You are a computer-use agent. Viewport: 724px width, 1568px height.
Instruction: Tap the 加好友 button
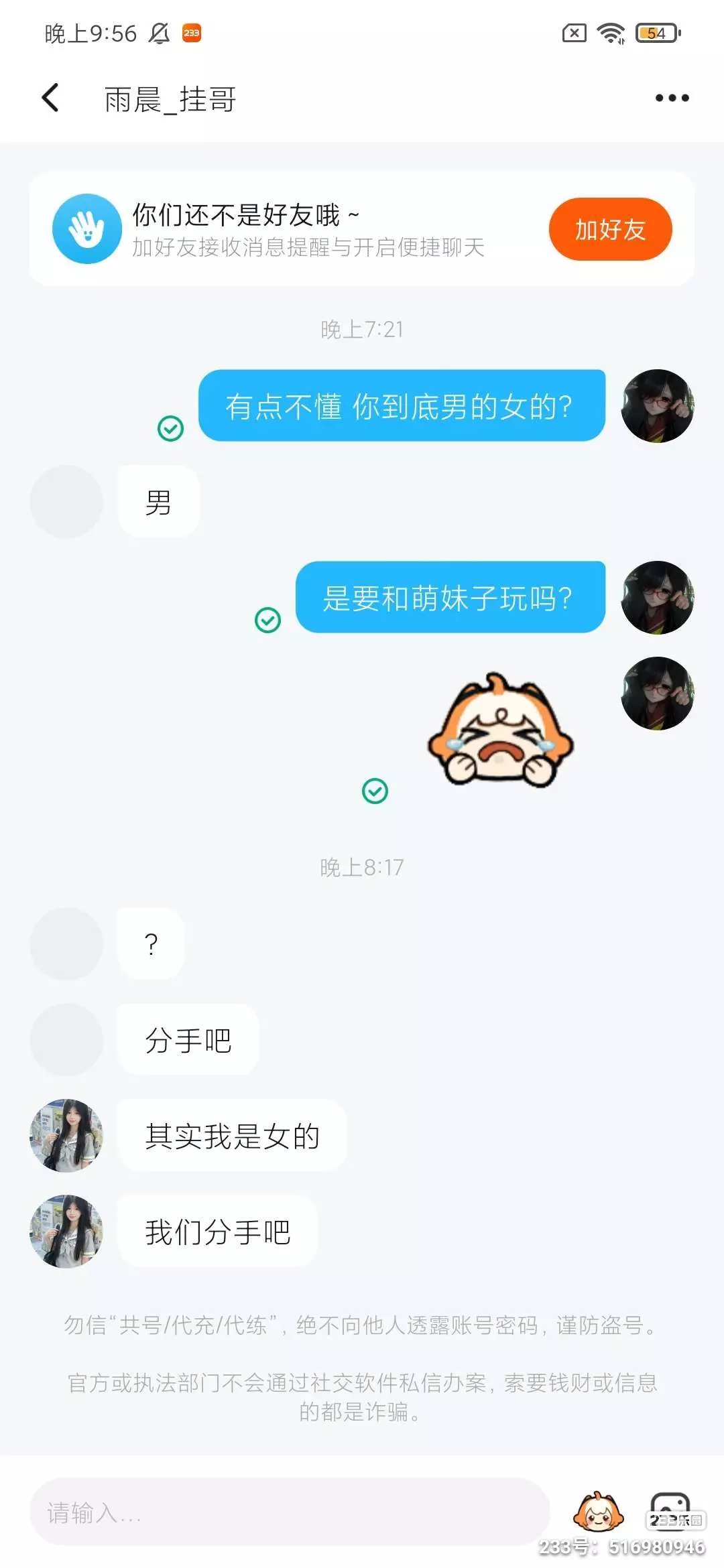click(610, 229)
